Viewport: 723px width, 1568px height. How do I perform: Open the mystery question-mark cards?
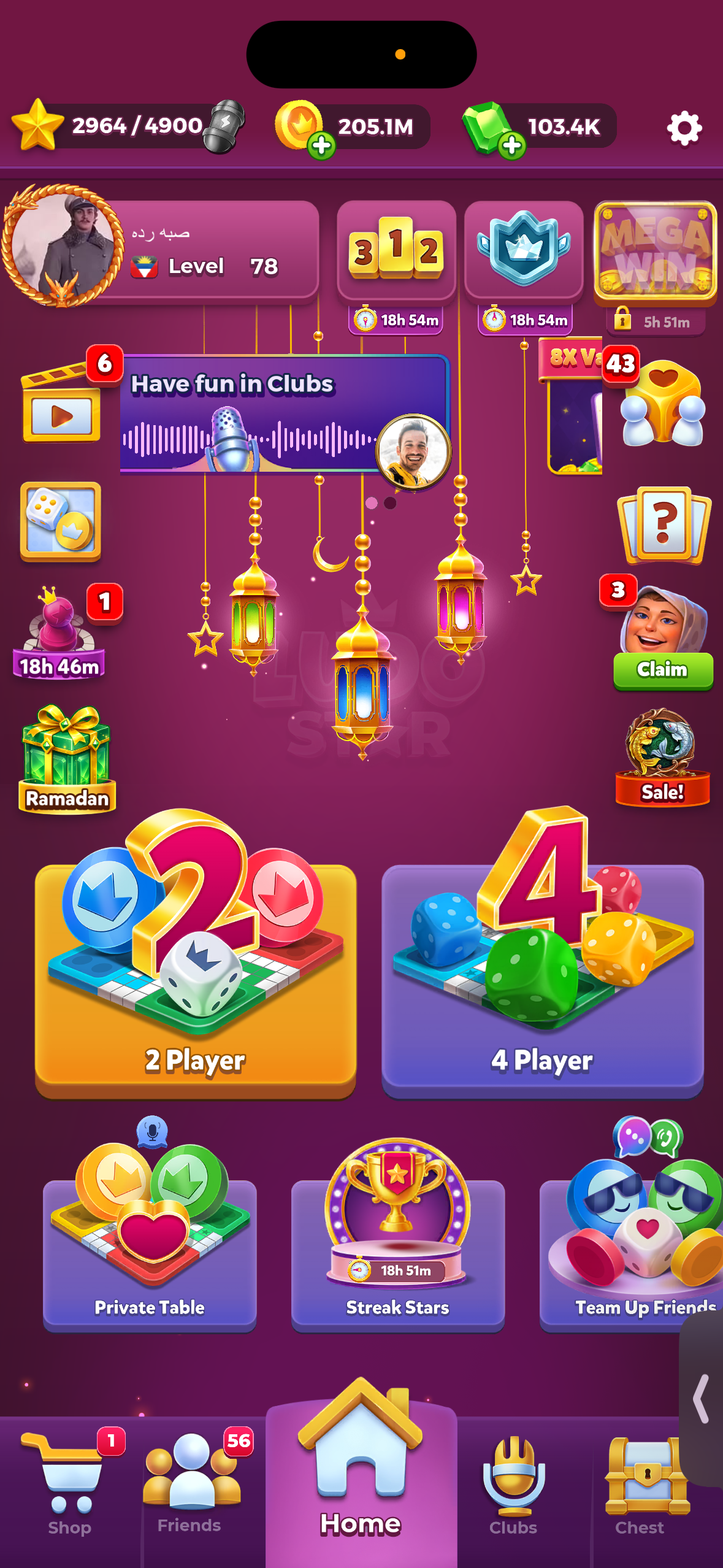(x=665, y=525)
